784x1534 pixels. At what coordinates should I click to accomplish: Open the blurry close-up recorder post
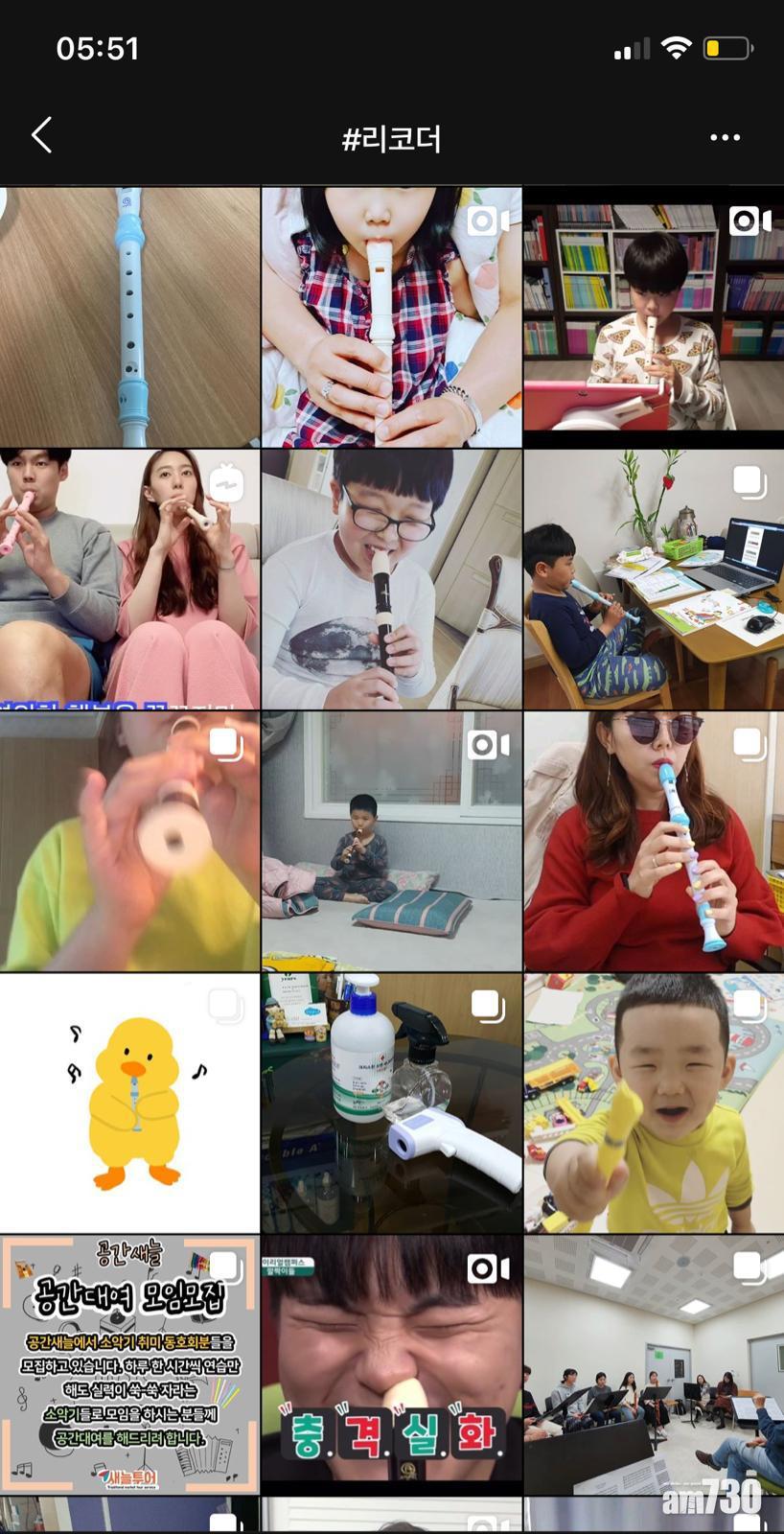(129, 841)
